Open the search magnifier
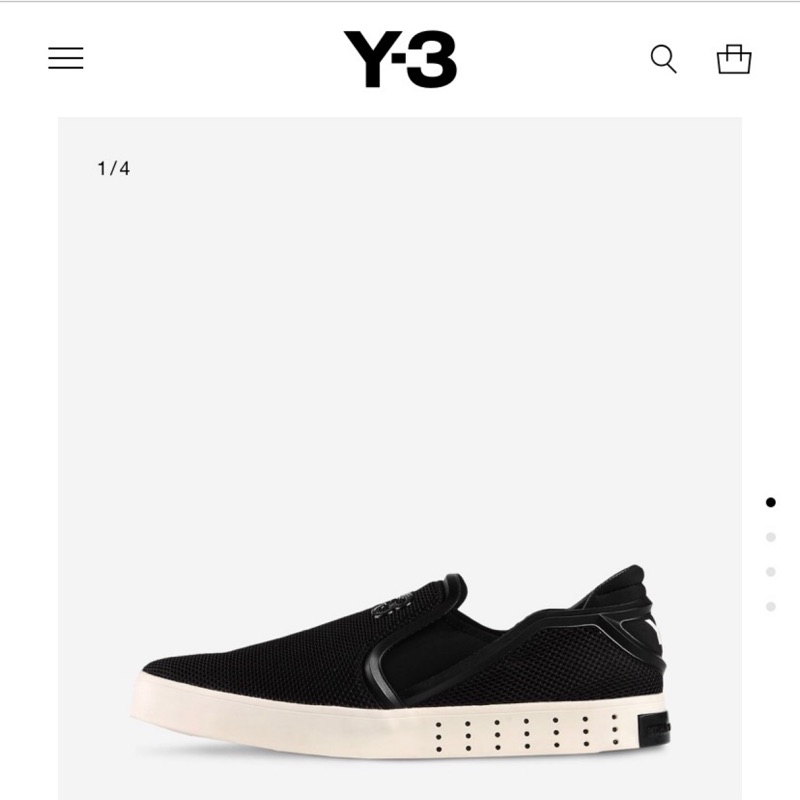This screenshot has height=800, width=800. point(663,59)
